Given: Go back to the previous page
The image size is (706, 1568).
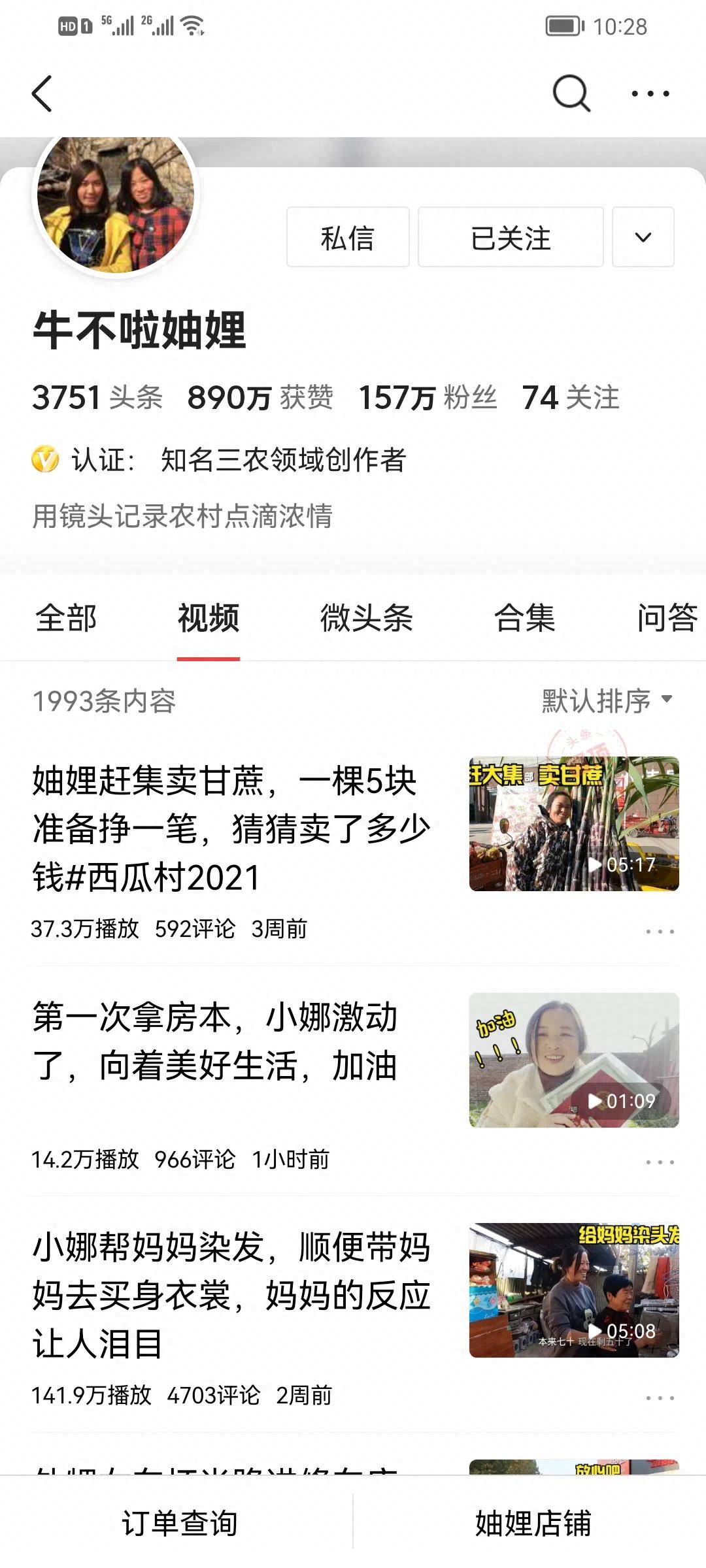Looking at the screenshot, I should point(42,93).
